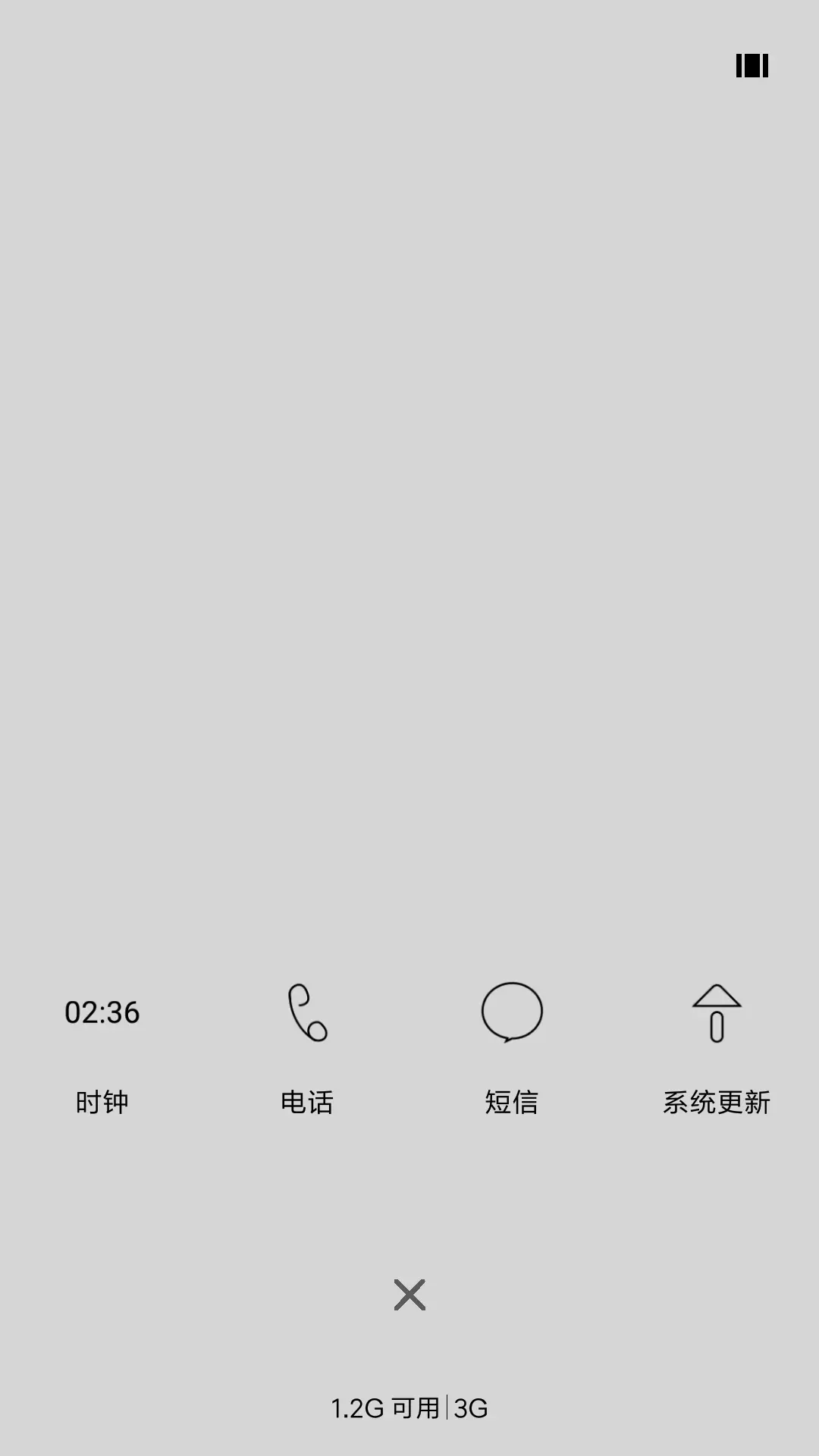Start a call by tapping 电话
The image size is (819, 1456).
(307, 1103)
